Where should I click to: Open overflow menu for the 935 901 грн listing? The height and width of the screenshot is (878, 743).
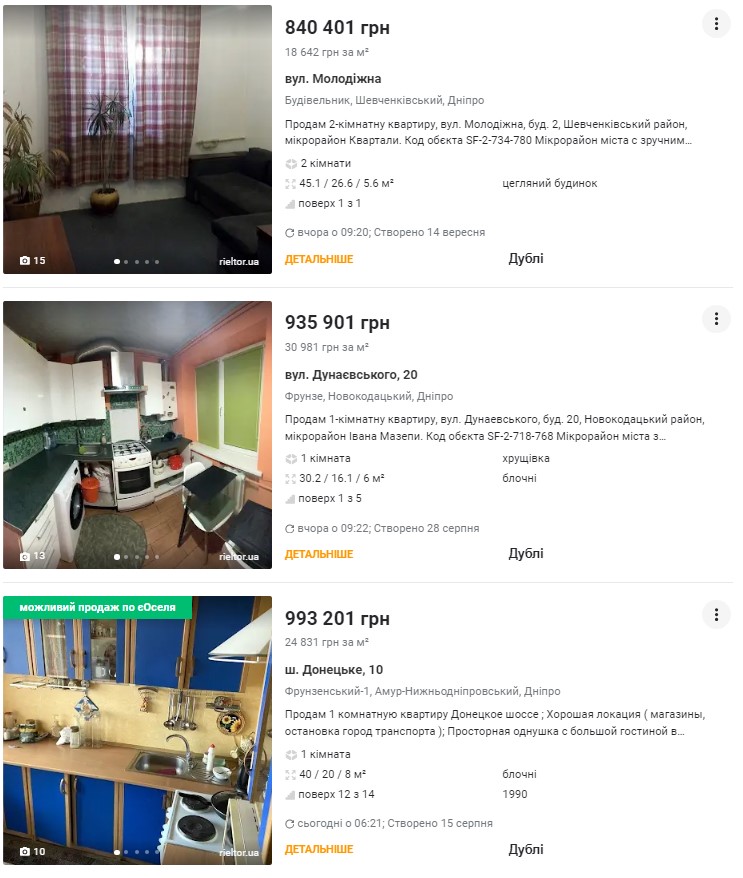(716, 319)
